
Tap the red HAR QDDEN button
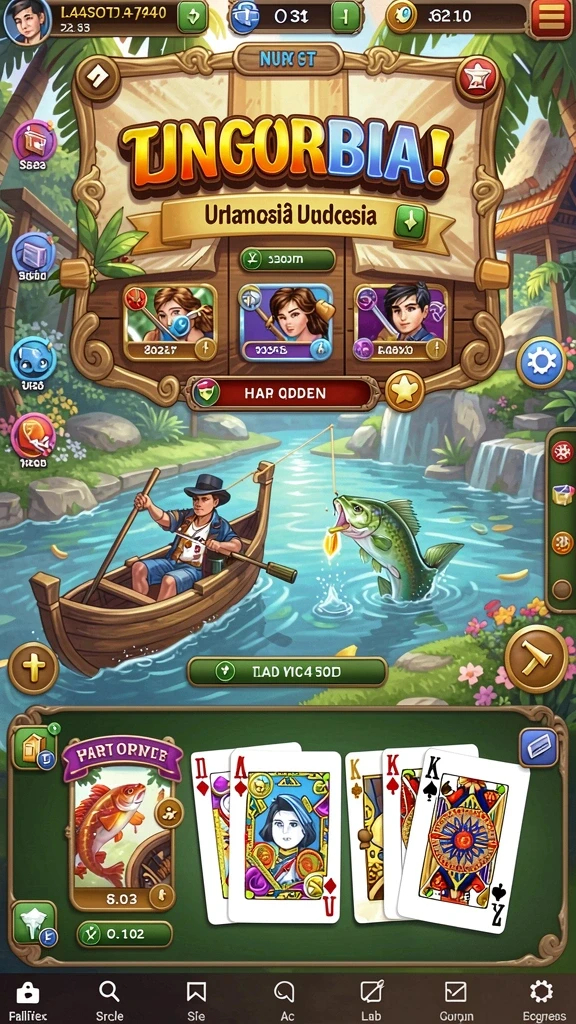click(x=283, y=394)
